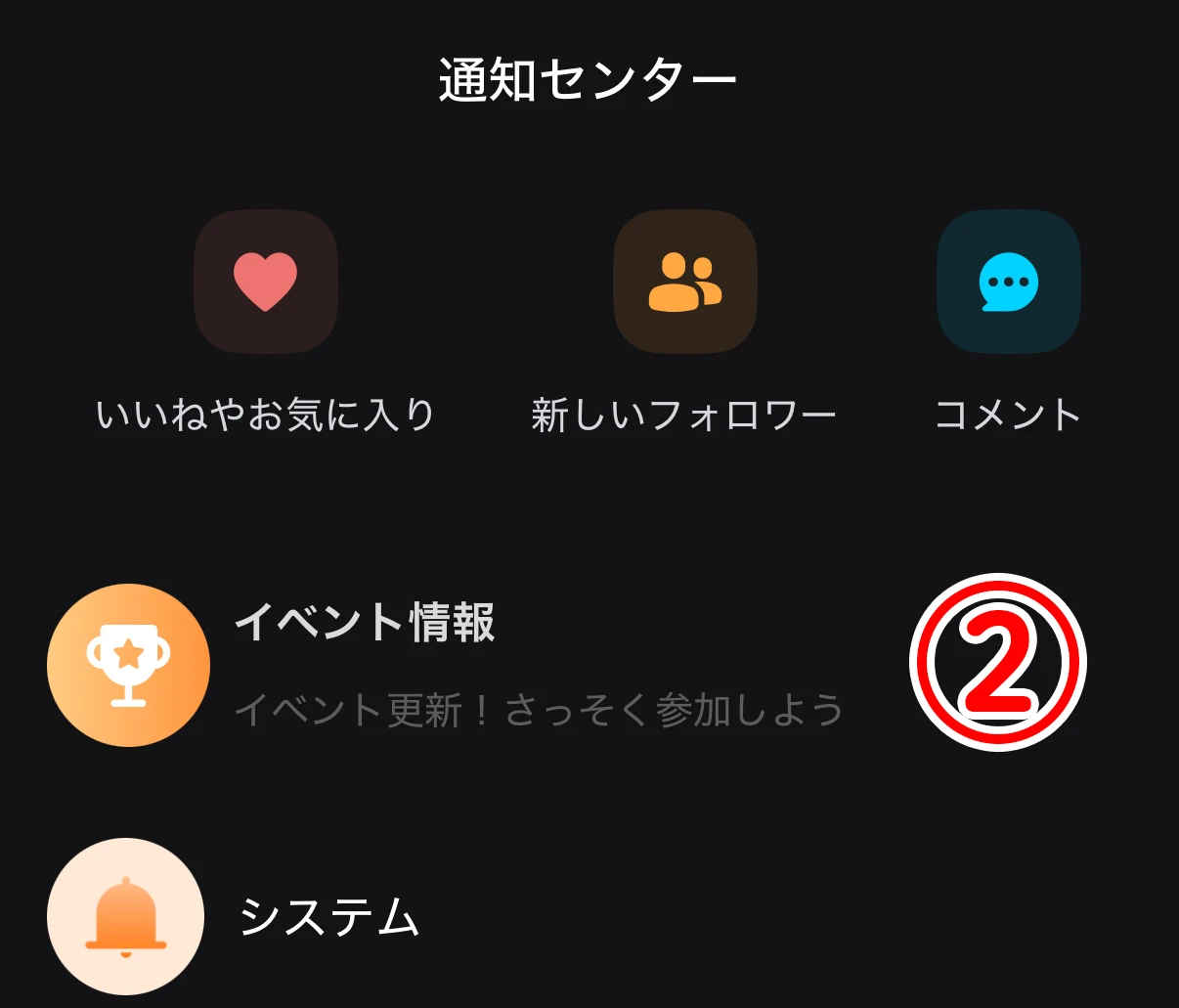
Task: Open いいねやお気に入り notifications
Action: 266,283
